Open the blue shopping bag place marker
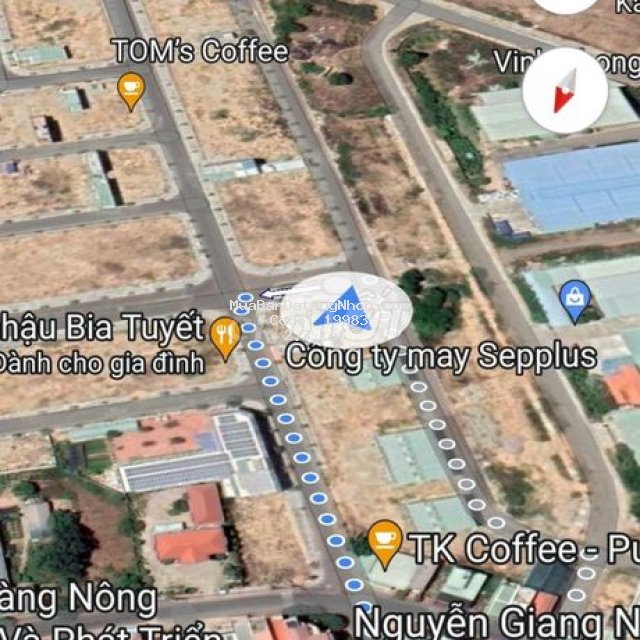The width and height of the screenshot is (640, 640). click(575, 299)
